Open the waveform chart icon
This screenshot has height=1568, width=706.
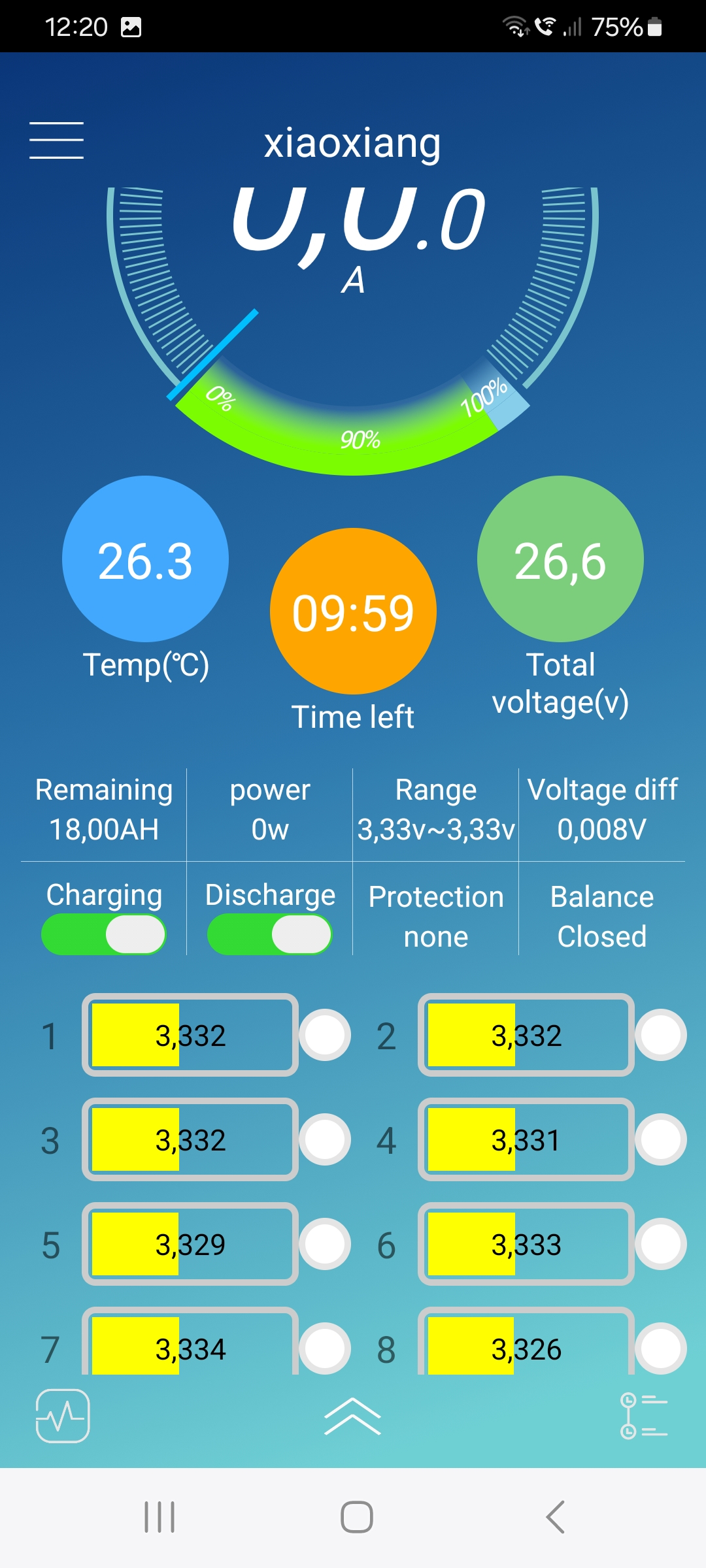click(x=63, y=1416)
